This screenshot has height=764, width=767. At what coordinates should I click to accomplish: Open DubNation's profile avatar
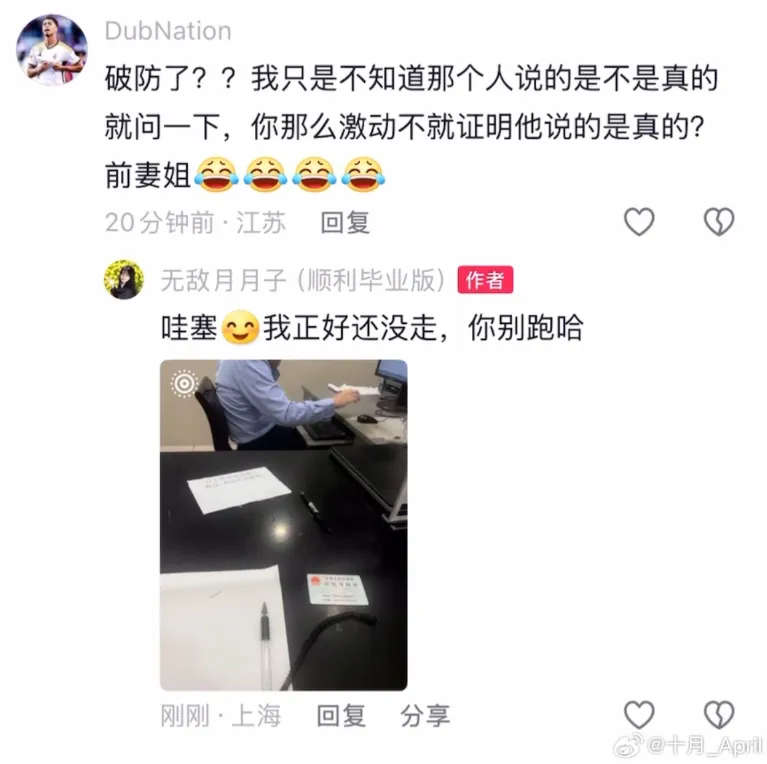point(52,50)
